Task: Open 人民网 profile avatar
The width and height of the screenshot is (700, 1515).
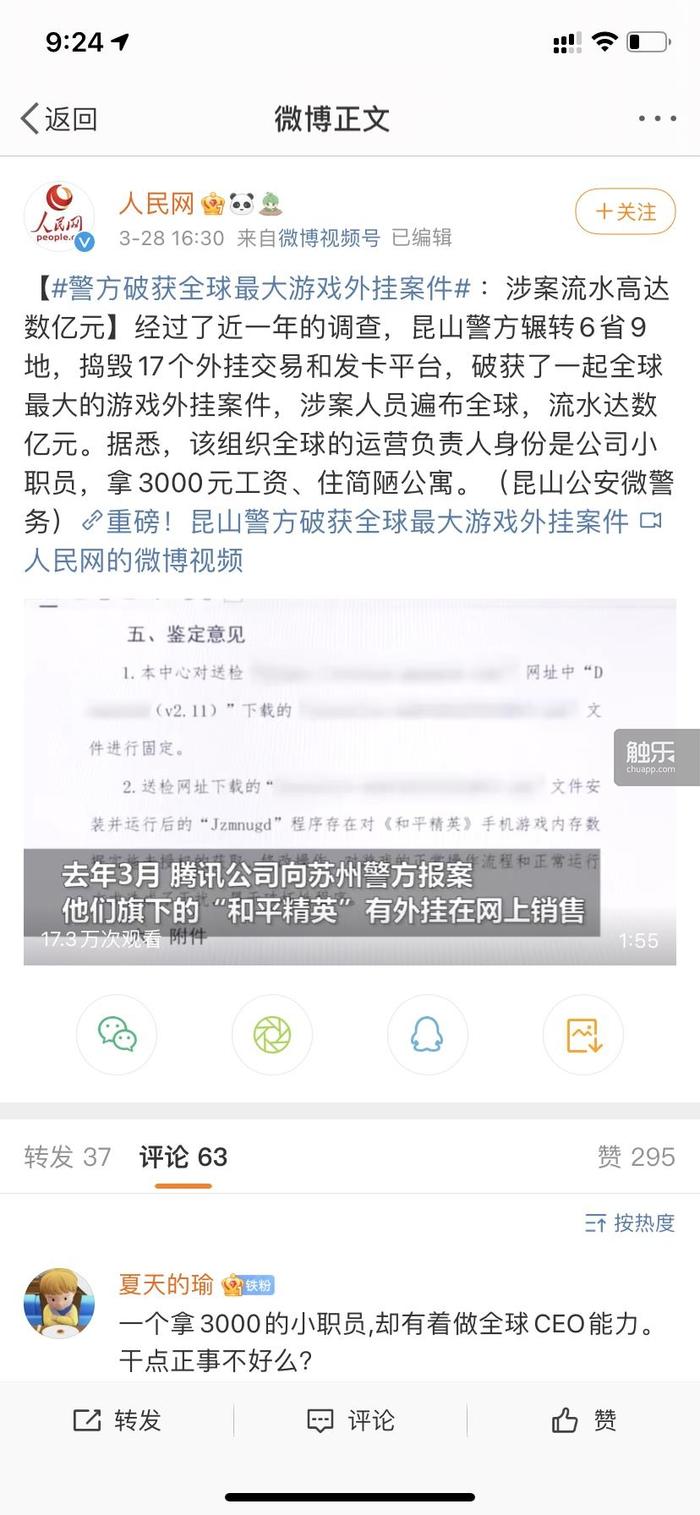Action: click(59, 216)
